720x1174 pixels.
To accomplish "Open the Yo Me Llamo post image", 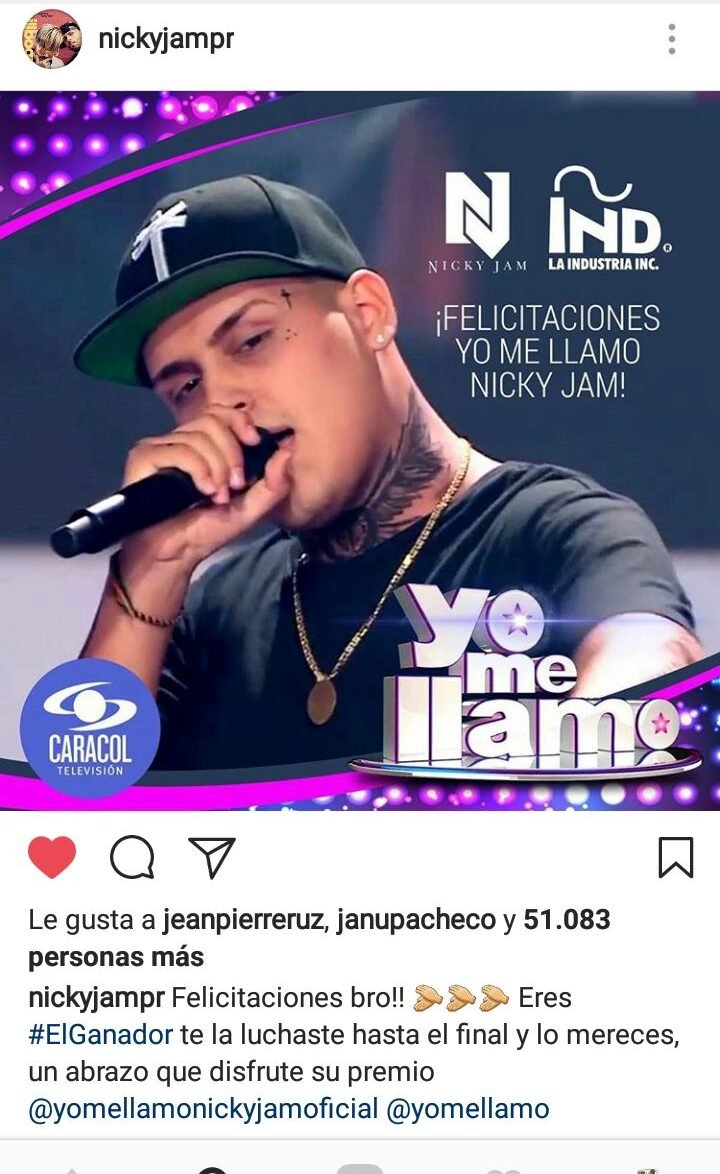I will [360, 450].
